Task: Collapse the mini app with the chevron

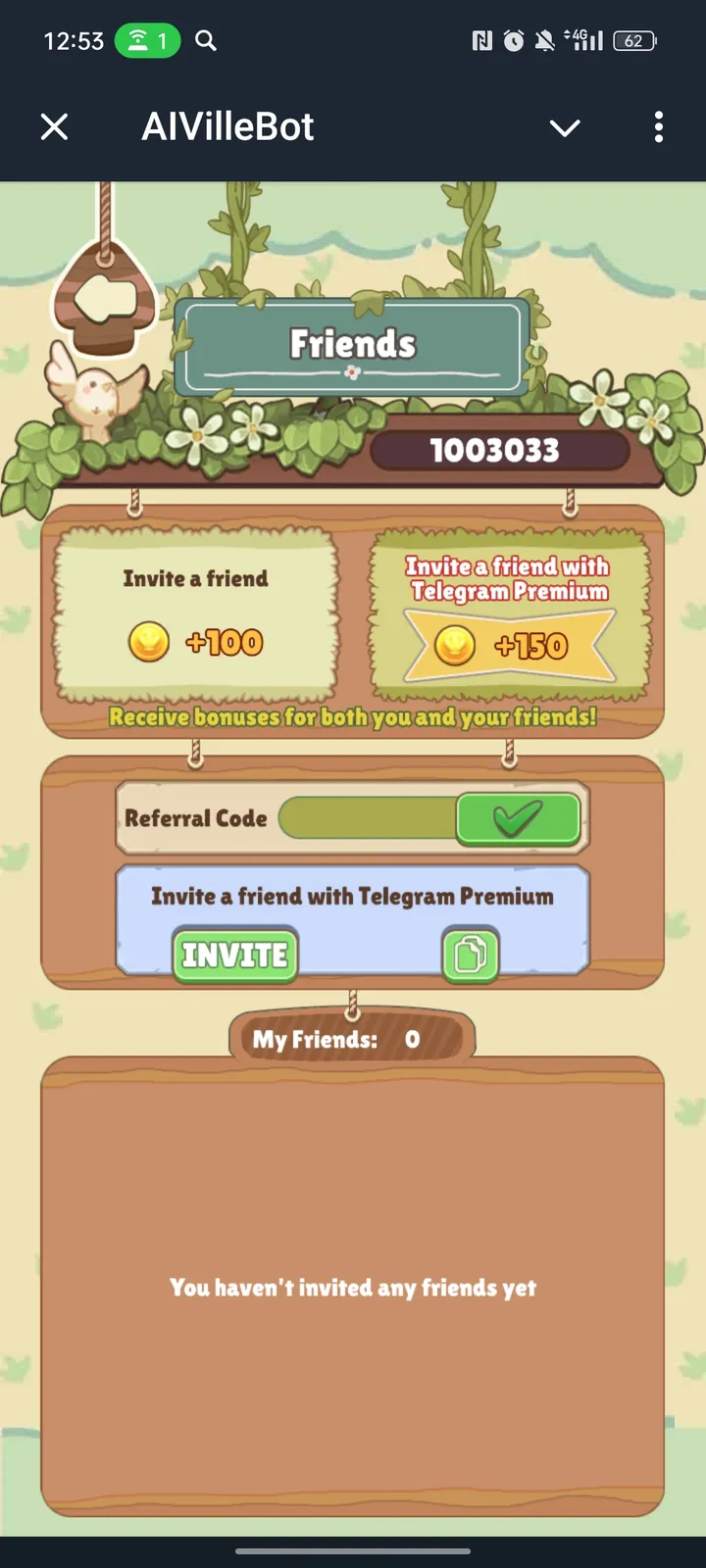Action: coord(565,127)
